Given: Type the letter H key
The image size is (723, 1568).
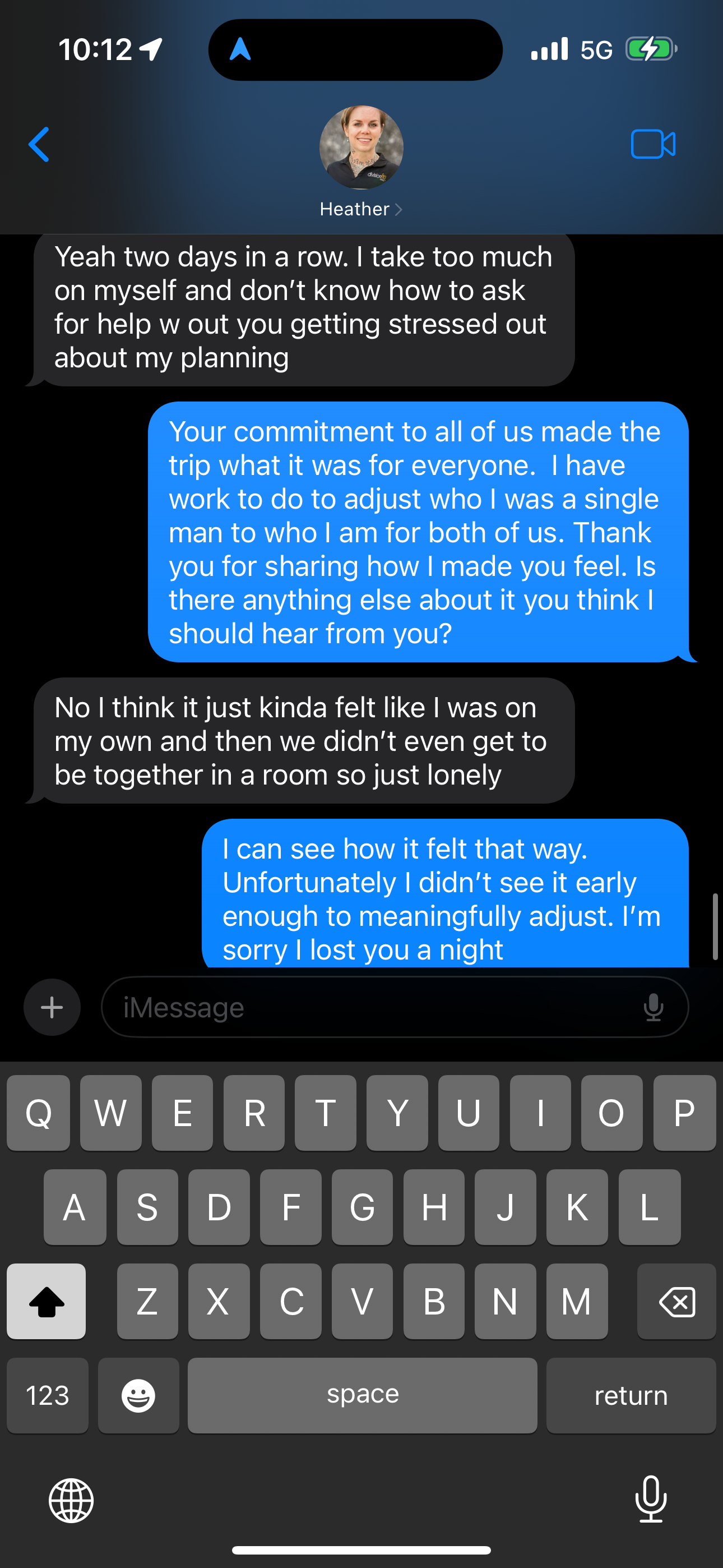Looking at the screenshot, I should point(434,1207).
